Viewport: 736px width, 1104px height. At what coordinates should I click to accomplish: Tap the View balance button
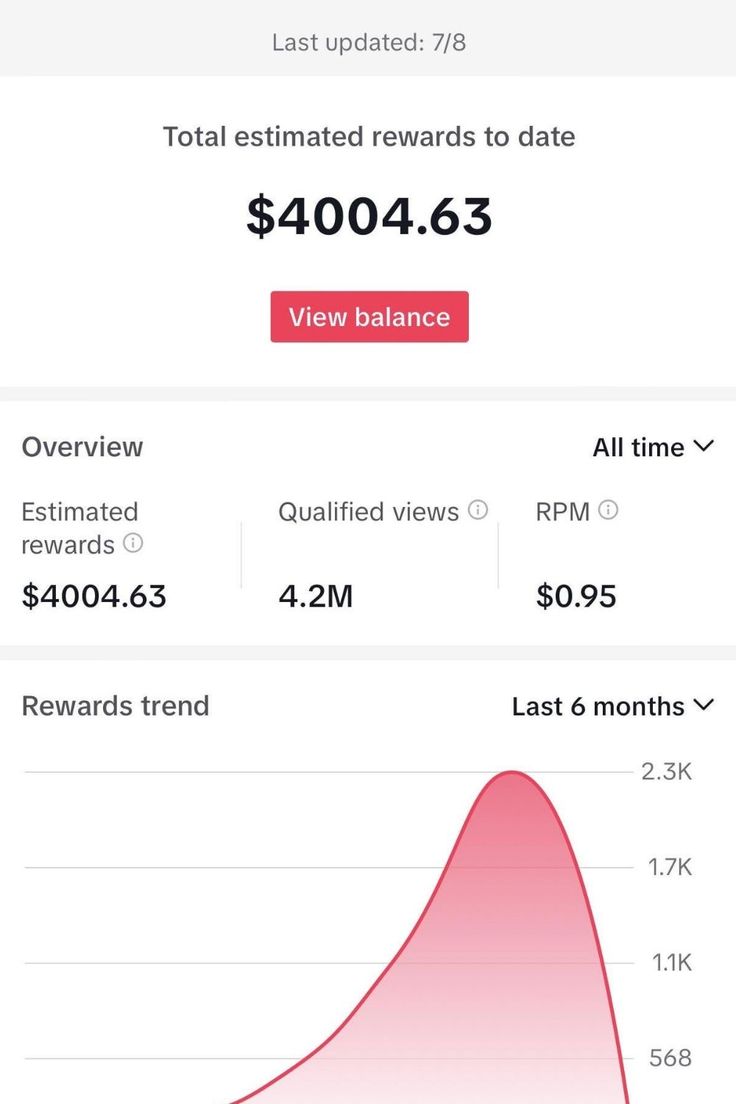369,317
